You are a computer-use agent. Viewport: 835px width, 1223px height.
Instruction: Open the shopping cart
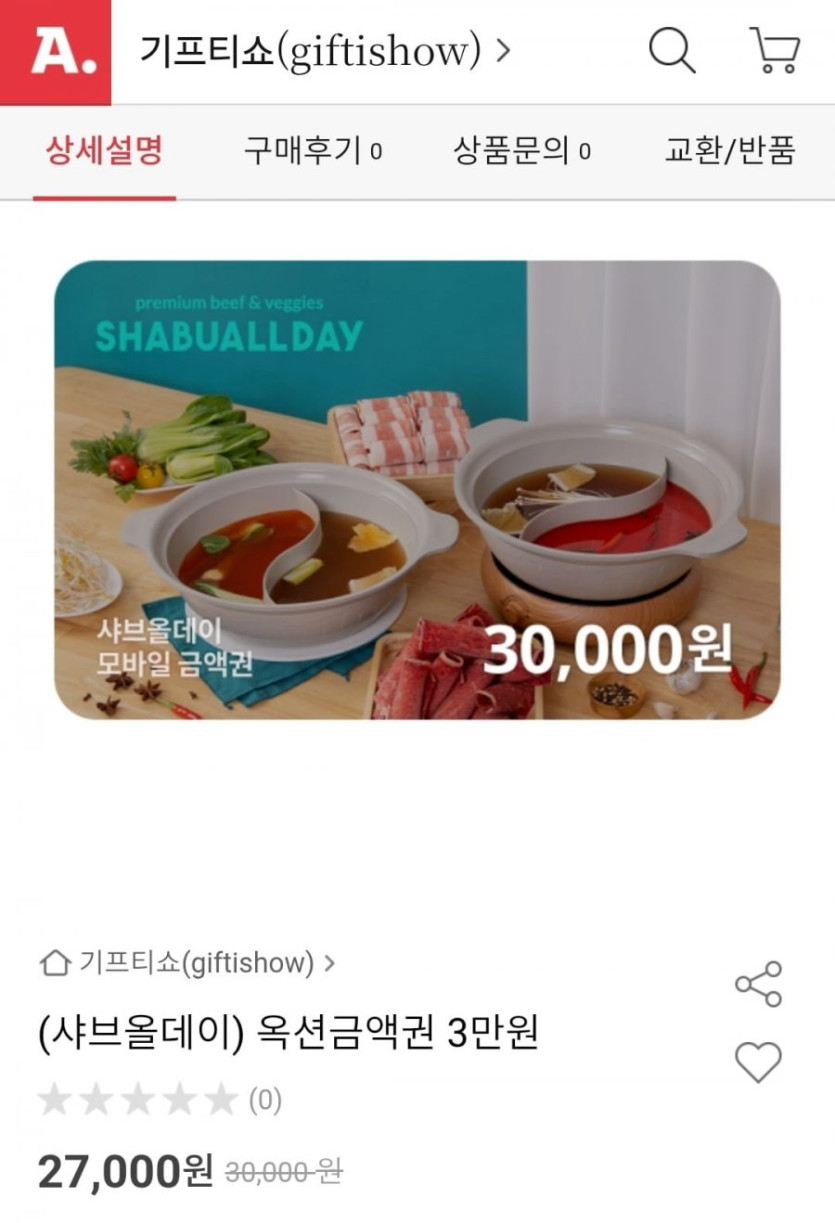pos(774,50)
